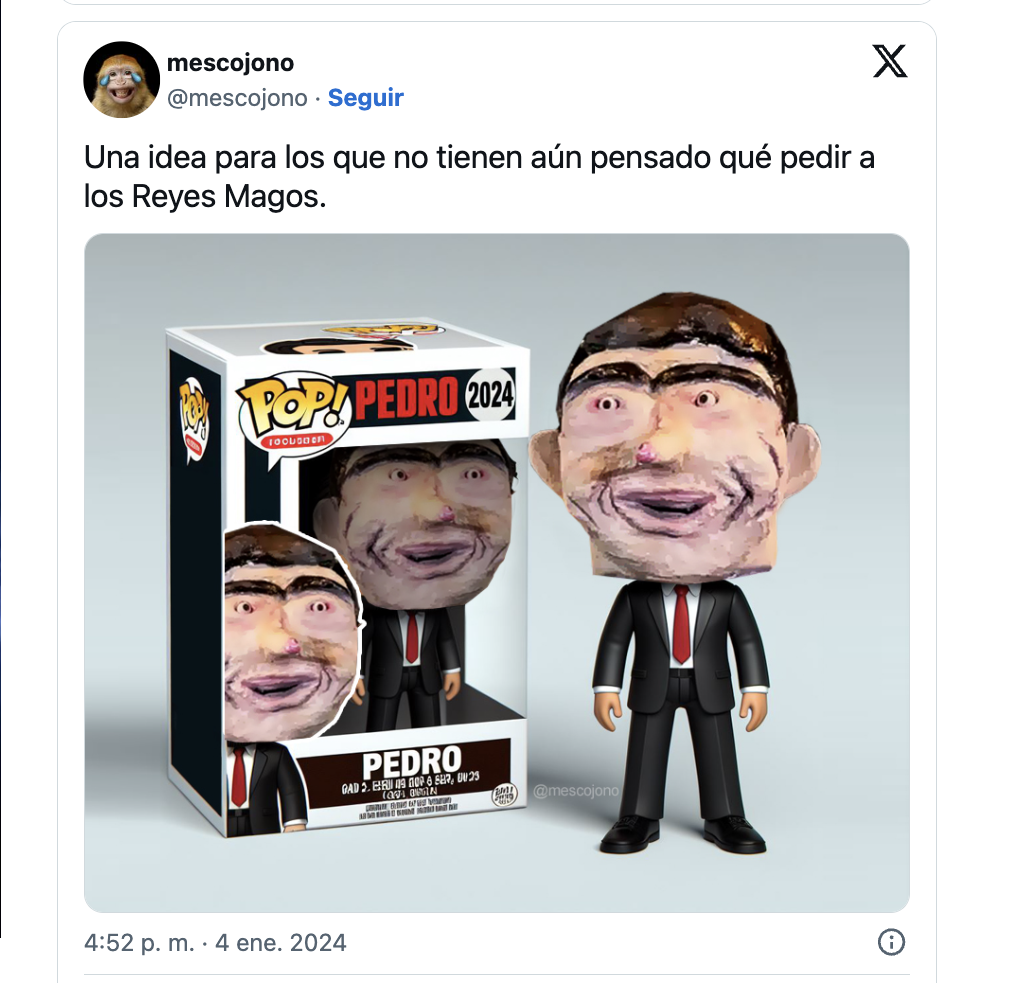Open the info icon next to the date
The width and height of the screenshot is (1014, 983).
pyautogui.click(x=890, y=942)
